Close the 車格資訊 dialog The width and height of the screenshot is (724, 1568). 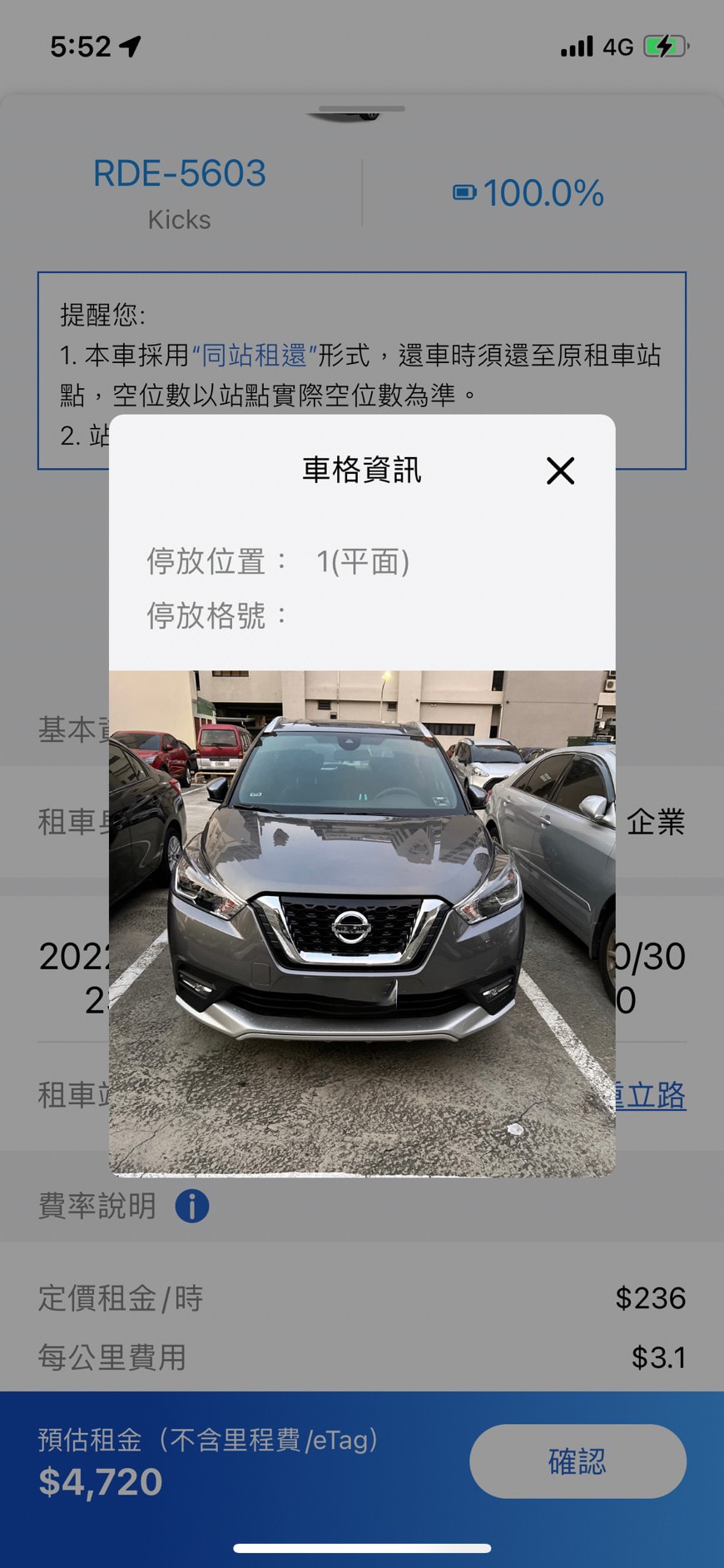[560, 471]
